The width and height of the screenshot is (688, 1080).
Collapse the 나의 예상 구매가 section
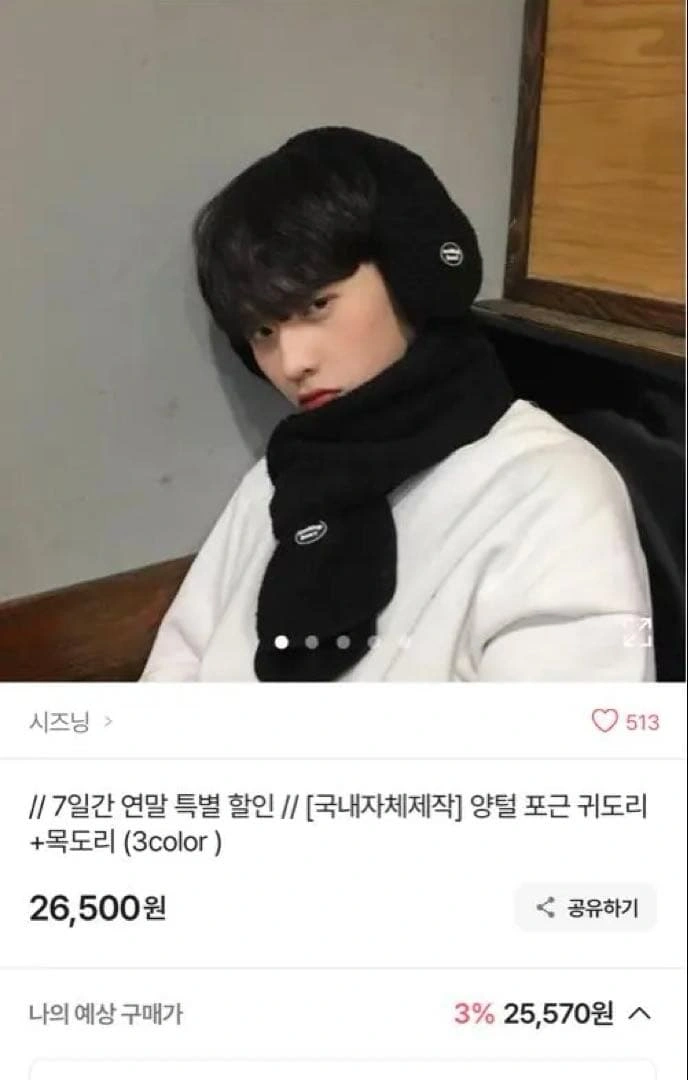640,1014
